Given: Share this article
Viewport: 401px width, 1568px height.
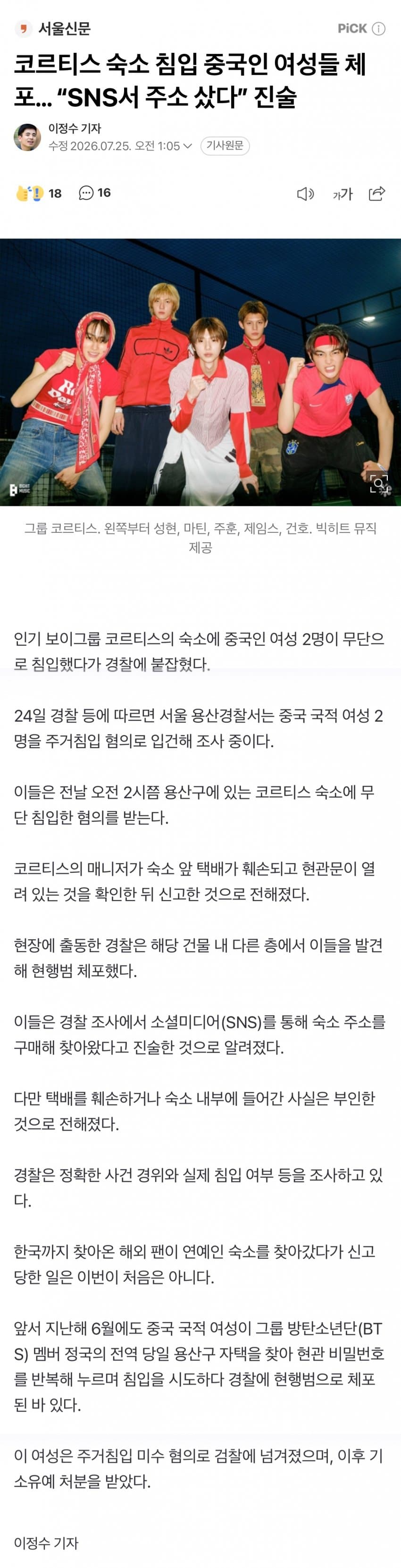Looking at the screenshot, I should click(x=377, y=194).
